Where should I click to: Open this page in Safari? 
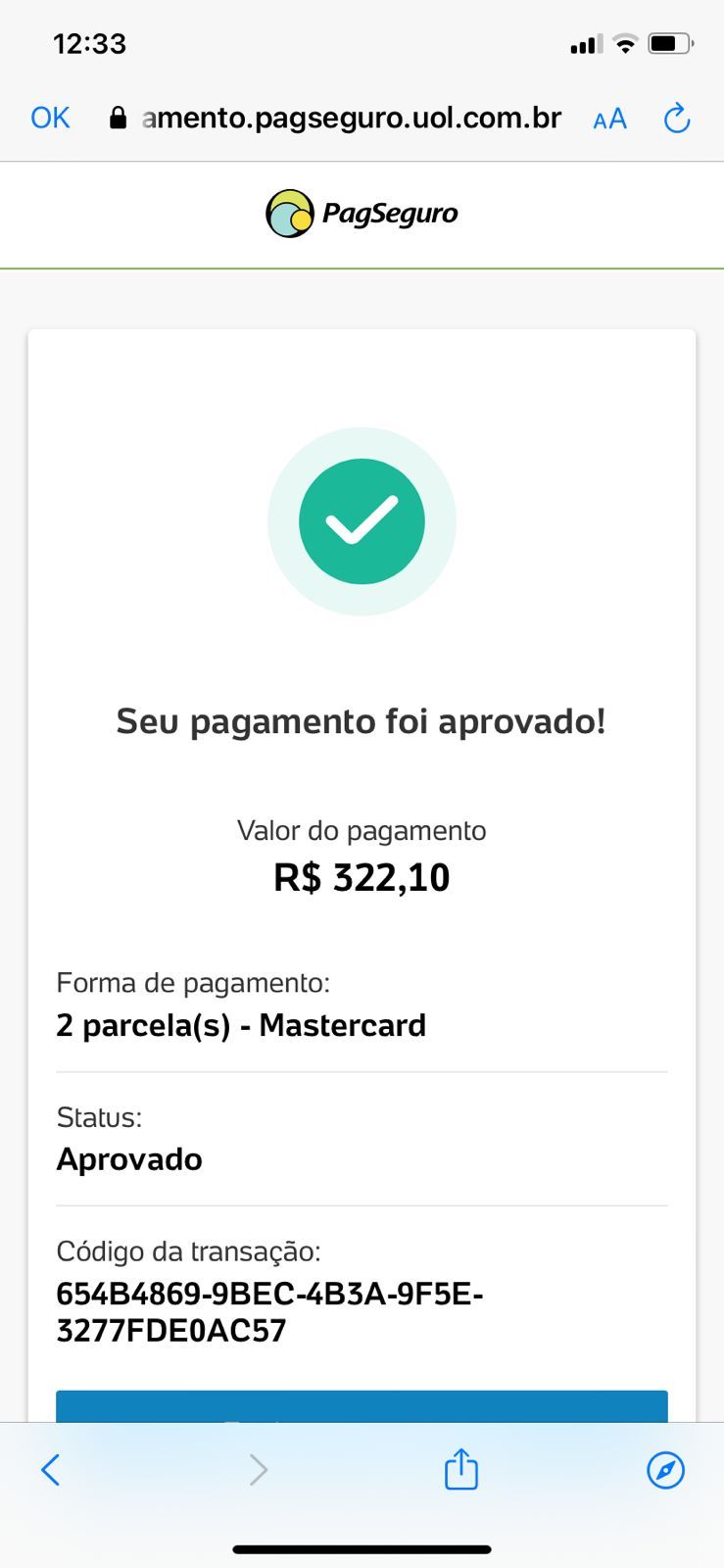click(666, 1469)
